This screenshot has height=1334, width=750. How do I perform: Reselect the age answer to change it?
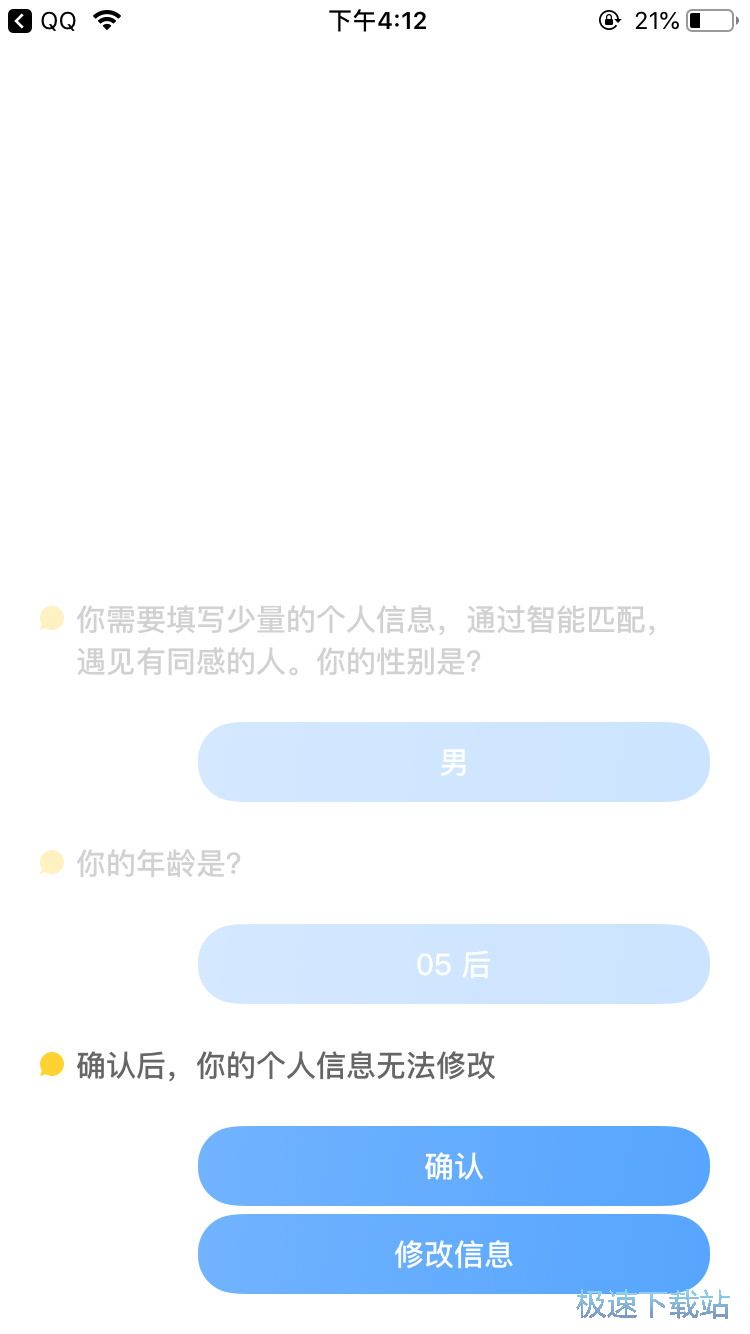[453, 963]
